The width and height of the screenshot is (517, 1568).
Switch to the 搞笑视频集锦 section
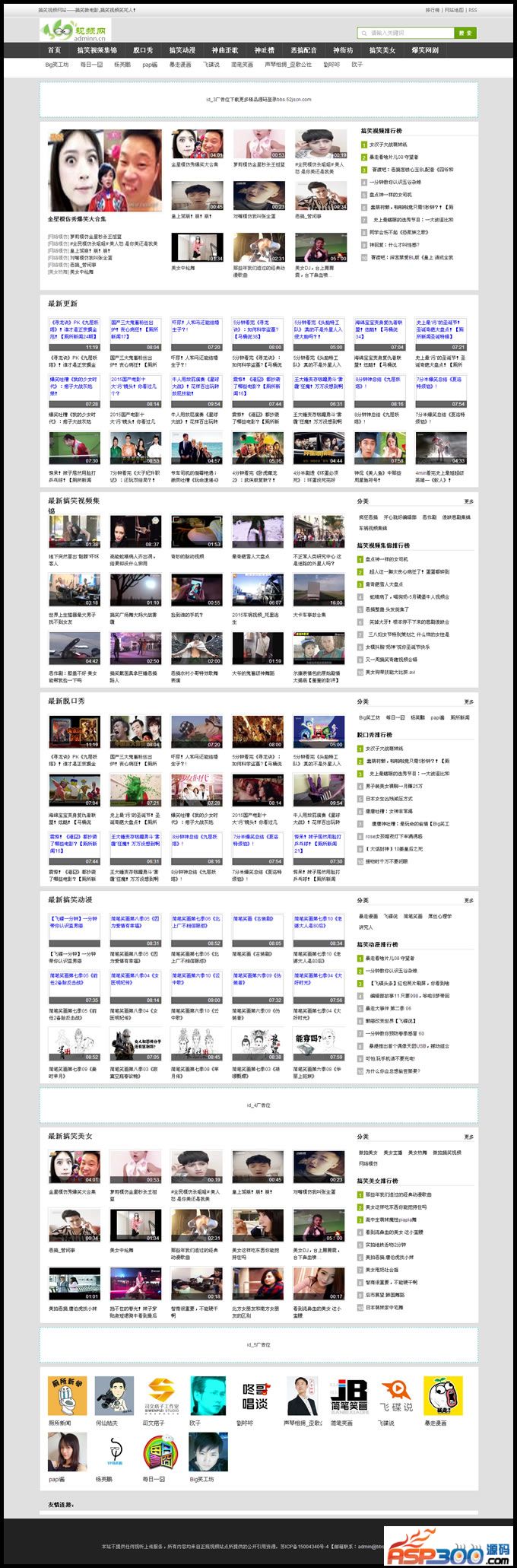click(x=97, y=50)
